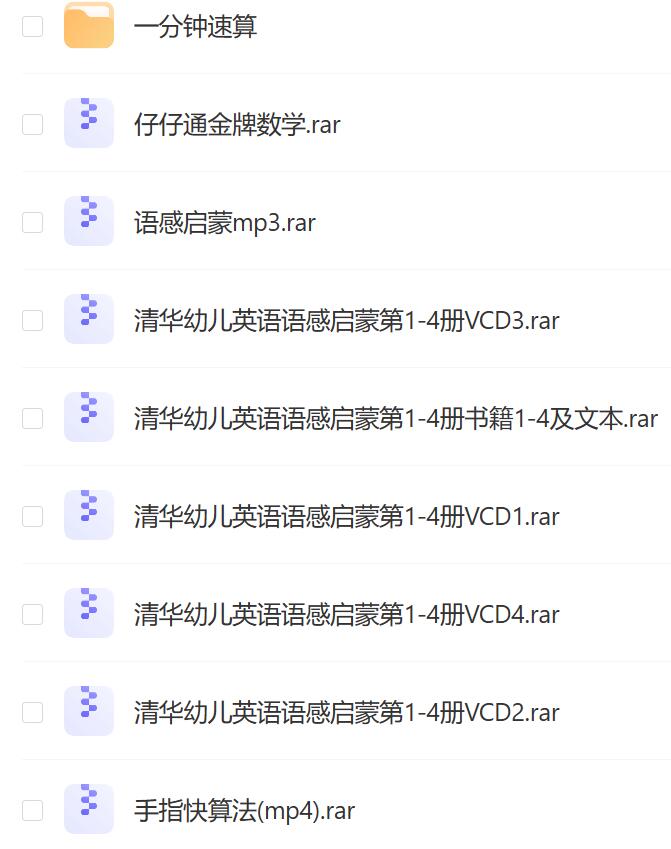
Task: Check the VCD4.rar checkbox
Action: (33, 615)
